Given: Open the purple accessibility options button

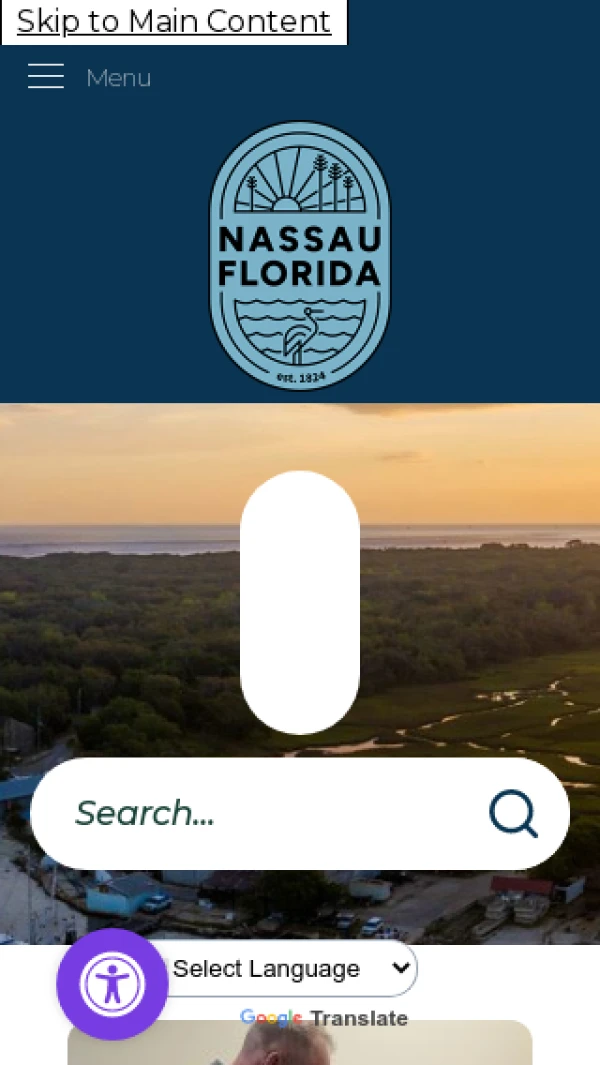Looking at the screenshot, I should pyautogui.click(x=112, y=984).
